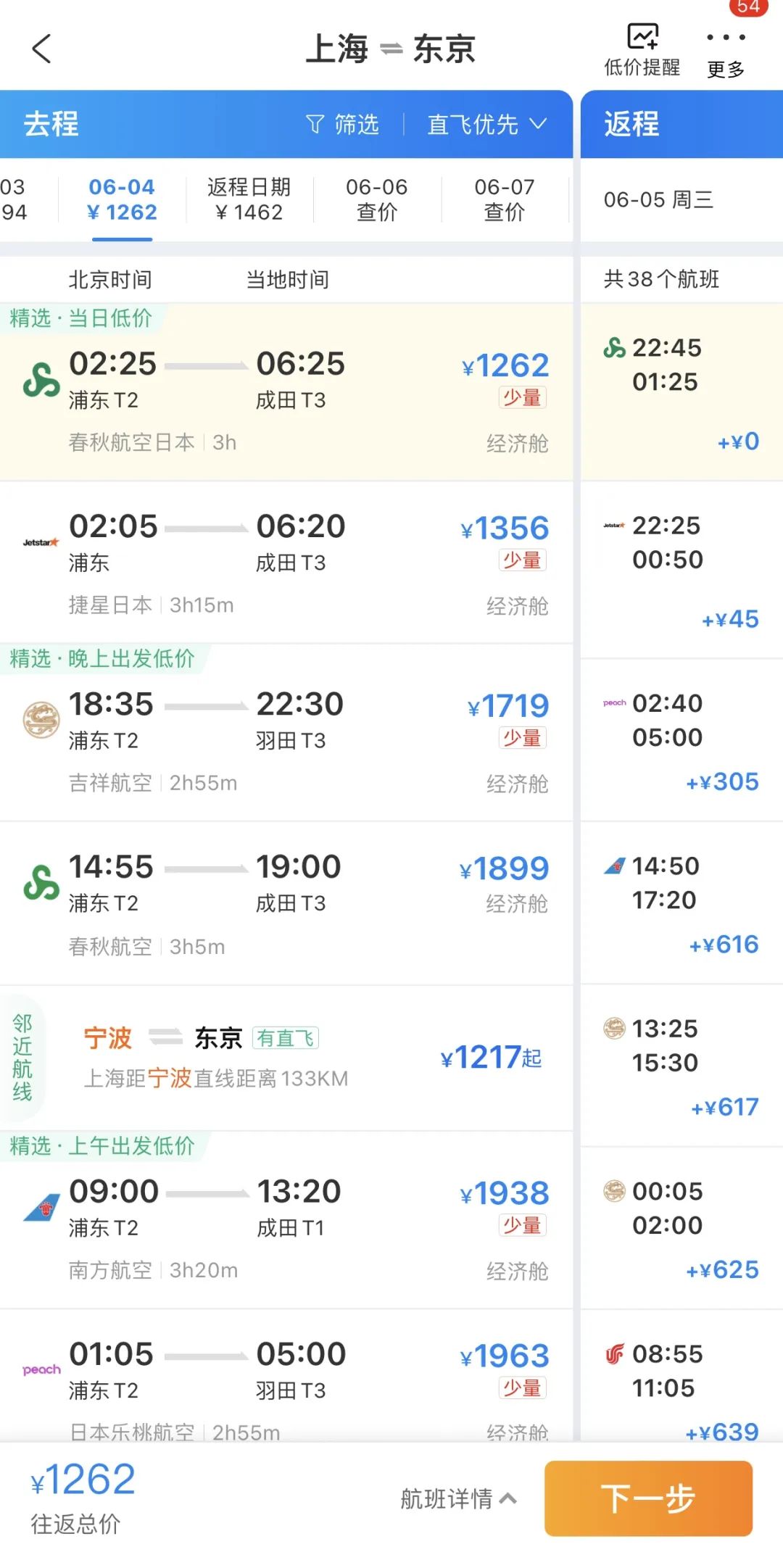Go back using the top-left arrow
The height and width of the screenshot is (1568, 783).
pyautogui.click(x=42, y=49)
